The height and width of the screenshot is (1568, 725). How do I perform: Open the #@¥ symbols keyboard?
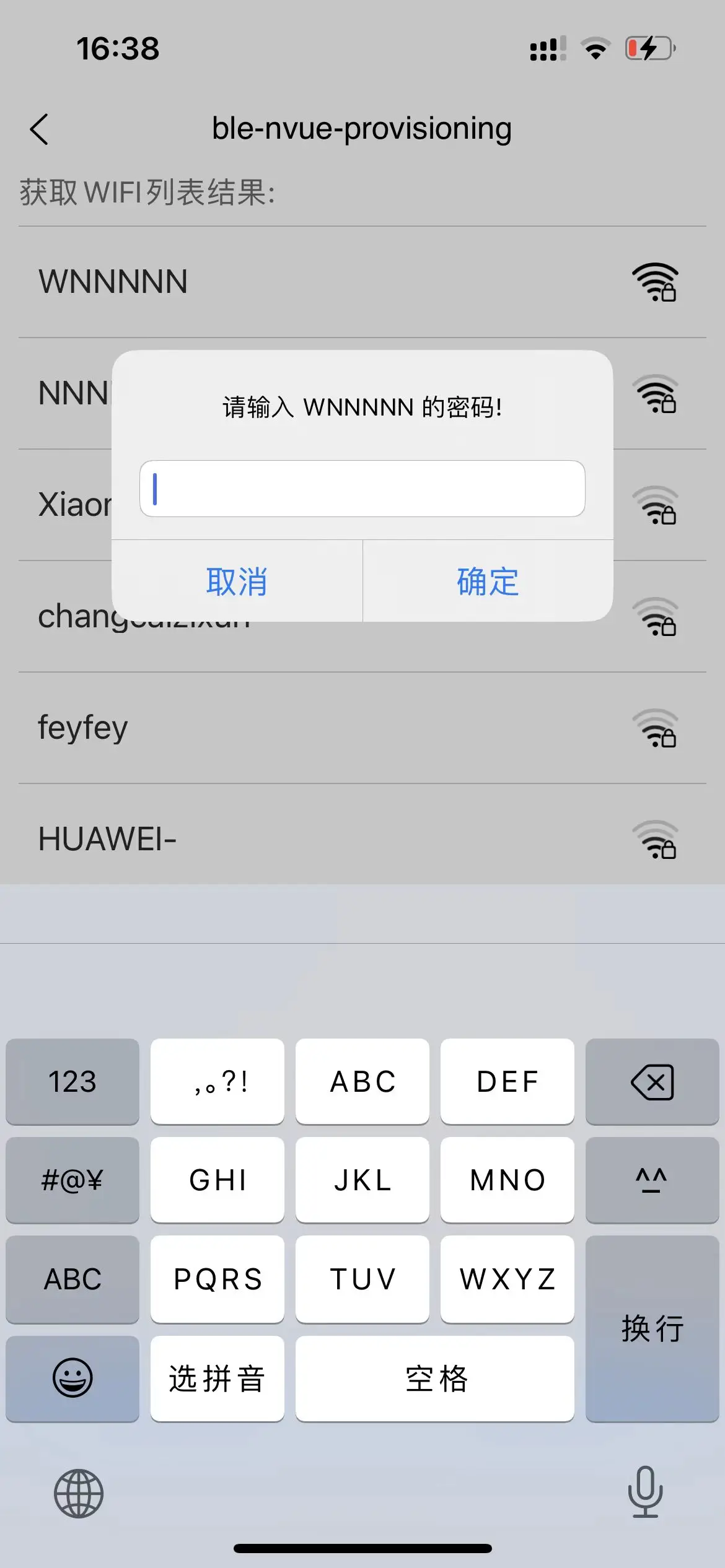72,1180
